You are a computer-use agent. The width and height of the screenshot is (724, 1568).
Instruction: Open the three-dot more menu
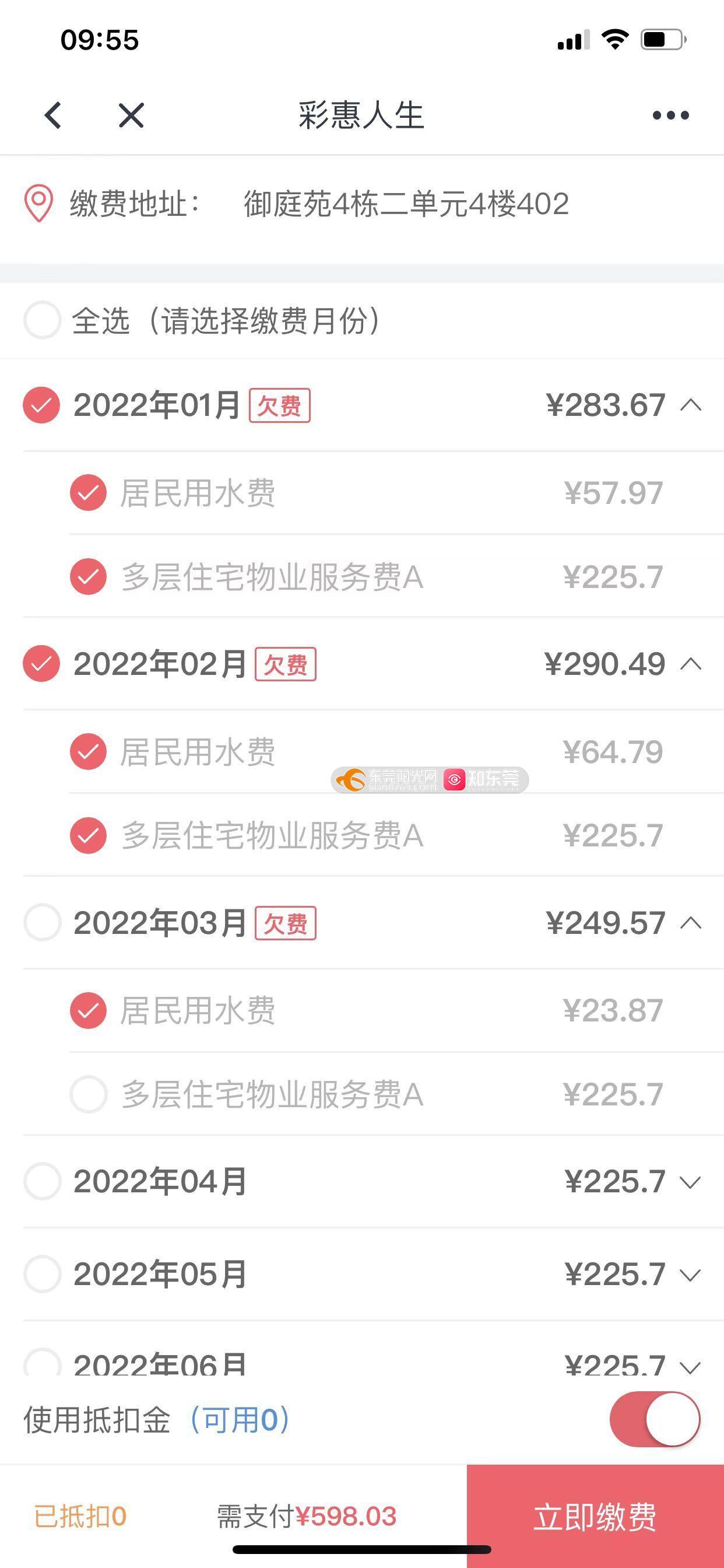pyautogui.click(x=670, y=115)
